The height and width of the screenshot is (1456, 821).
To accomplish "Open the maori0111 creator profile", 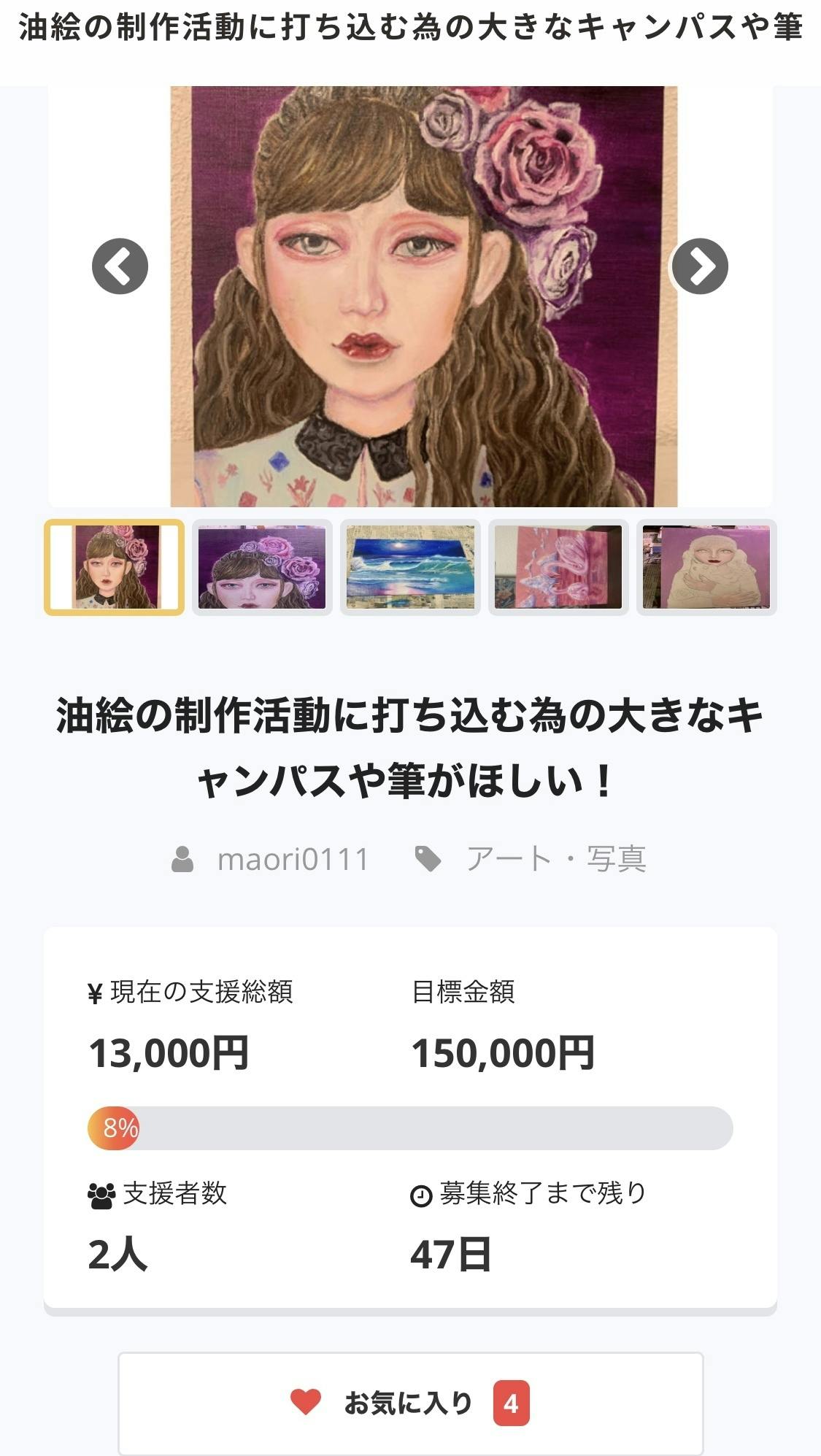I will coord(292,859).
